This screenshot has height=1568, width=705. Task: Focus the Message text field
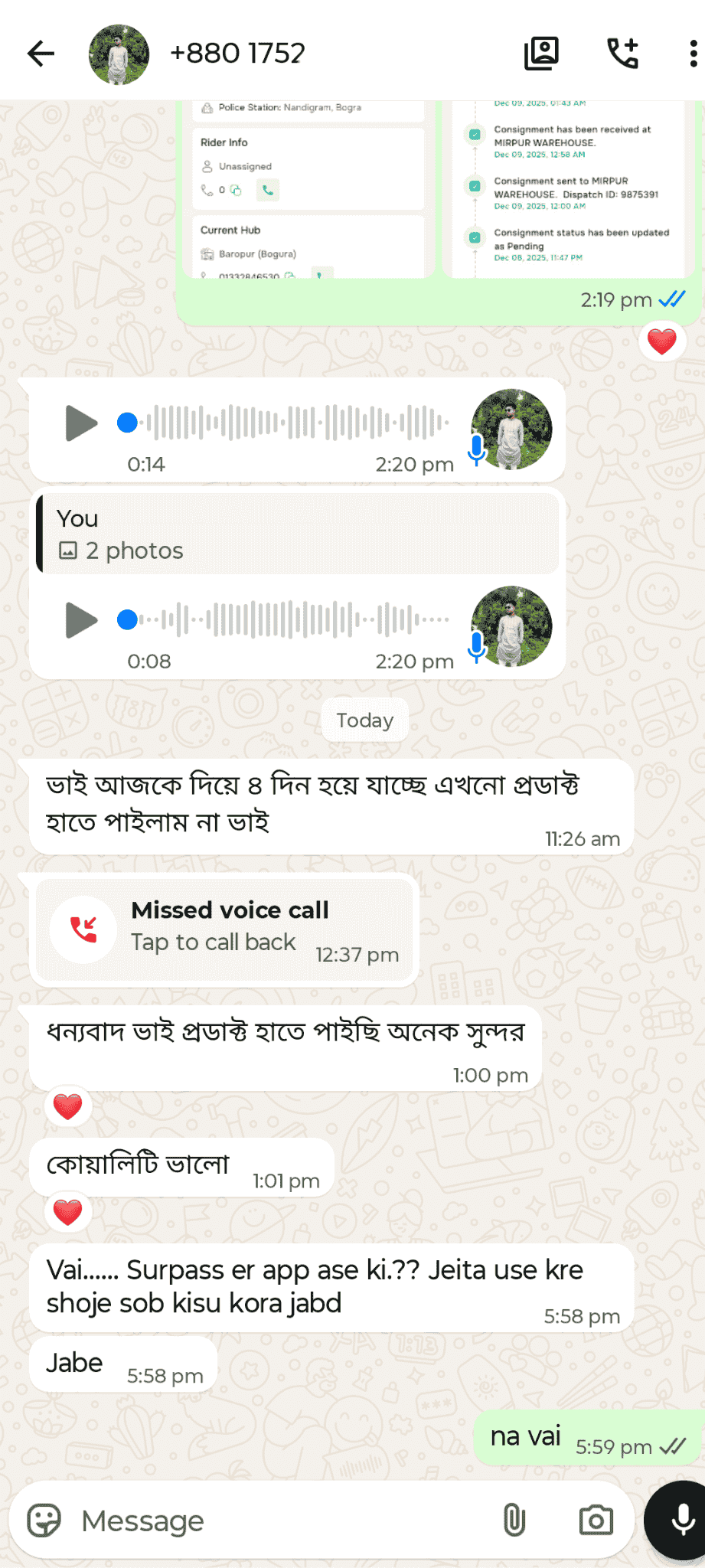pyautogui.click(x=283, y=1521)
